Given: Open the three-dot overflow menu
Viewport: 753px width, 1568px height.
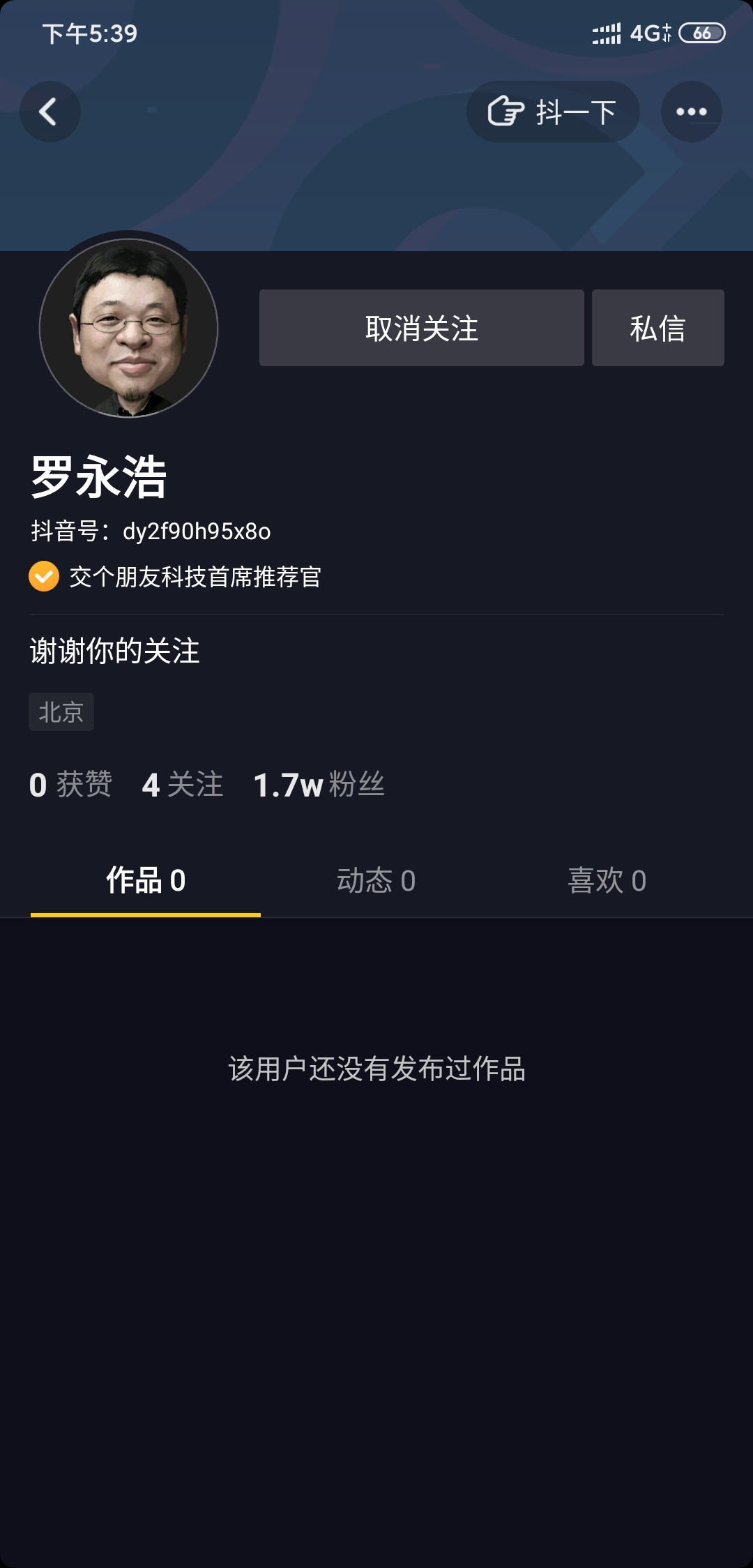Looking at the screenshot, I should (x=691, y=112).
